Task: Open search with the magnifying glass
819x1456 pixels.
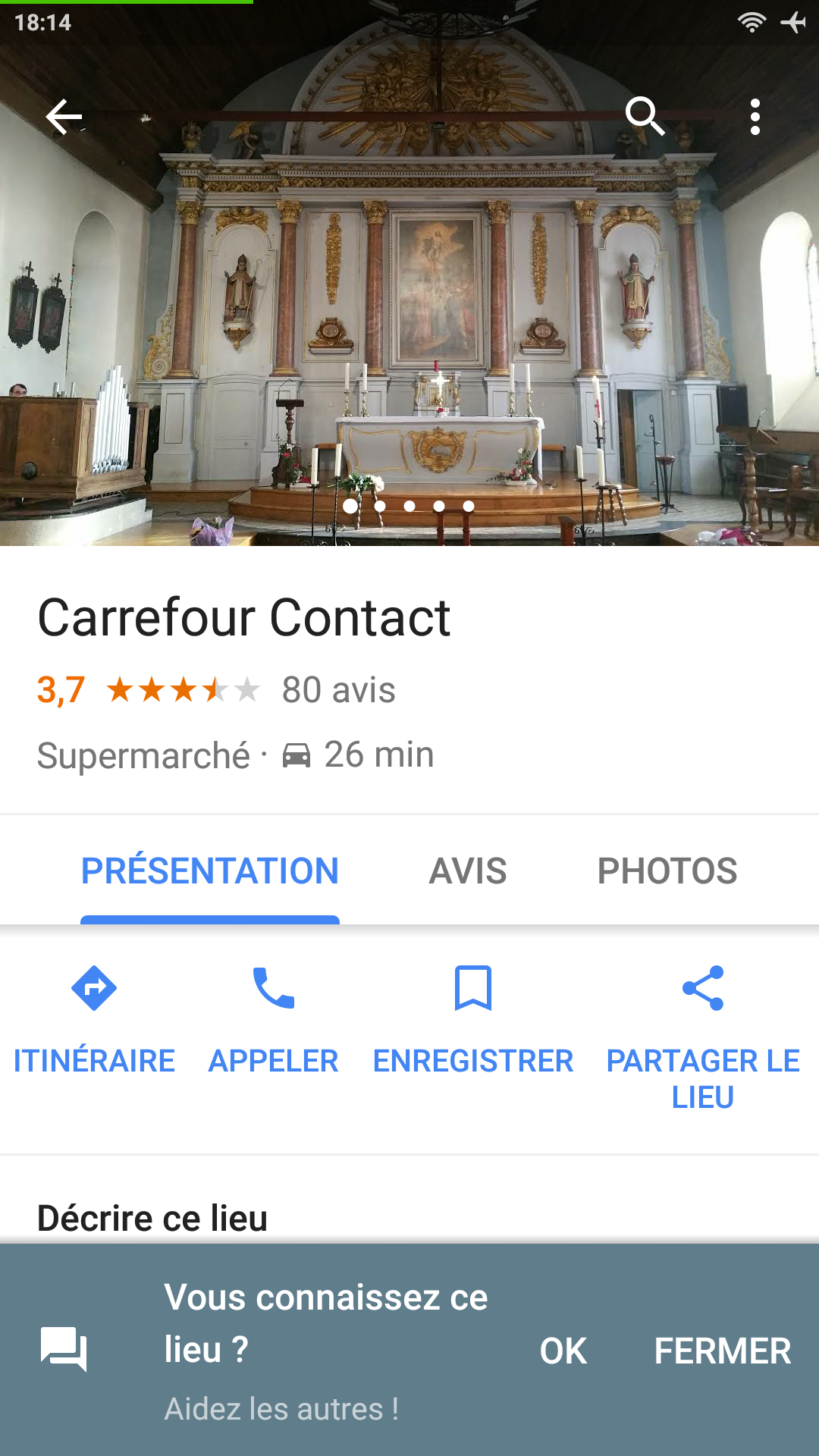Action: click(x=645, y=116)
